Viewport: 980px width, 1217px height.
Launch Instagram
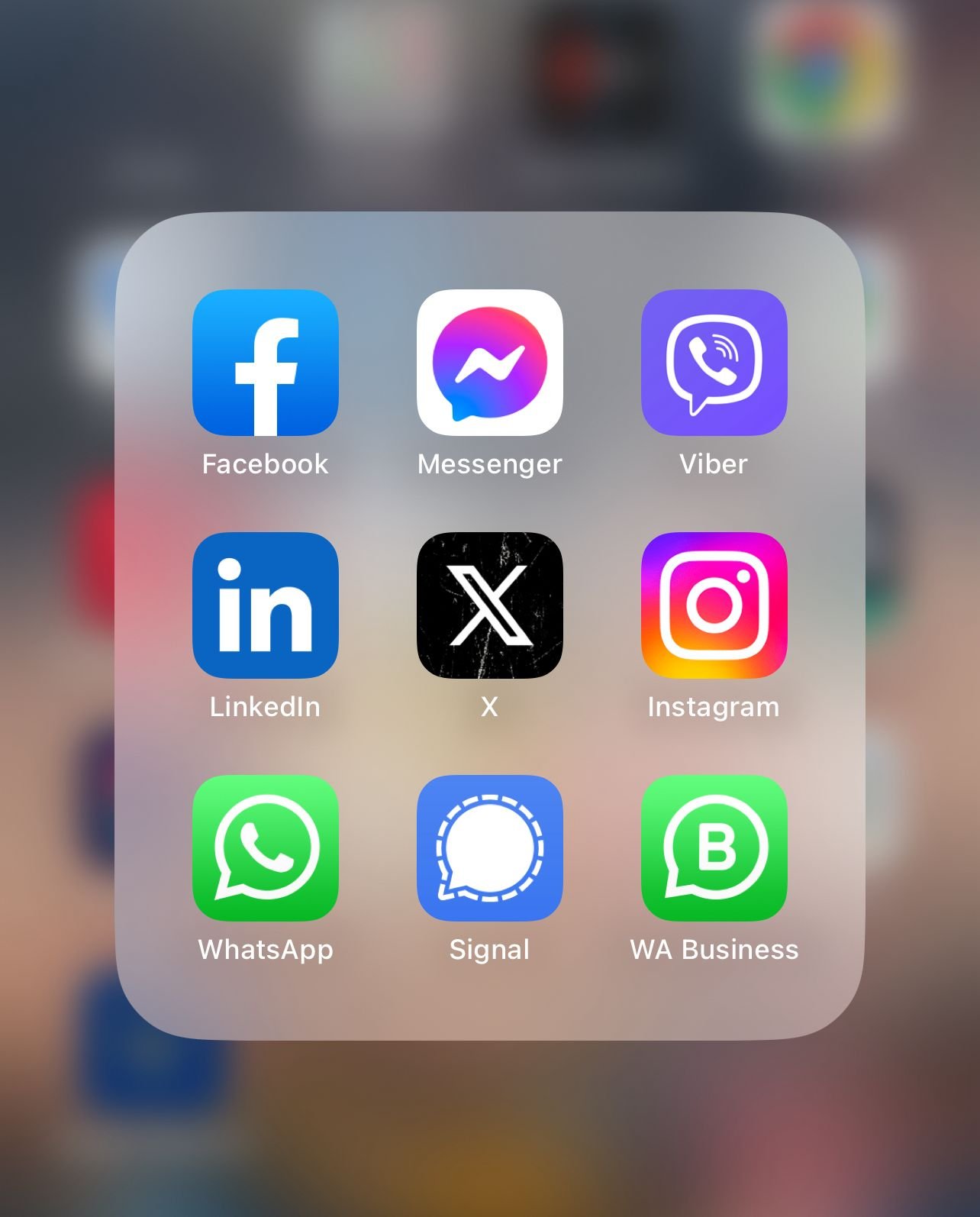[714, 605]
